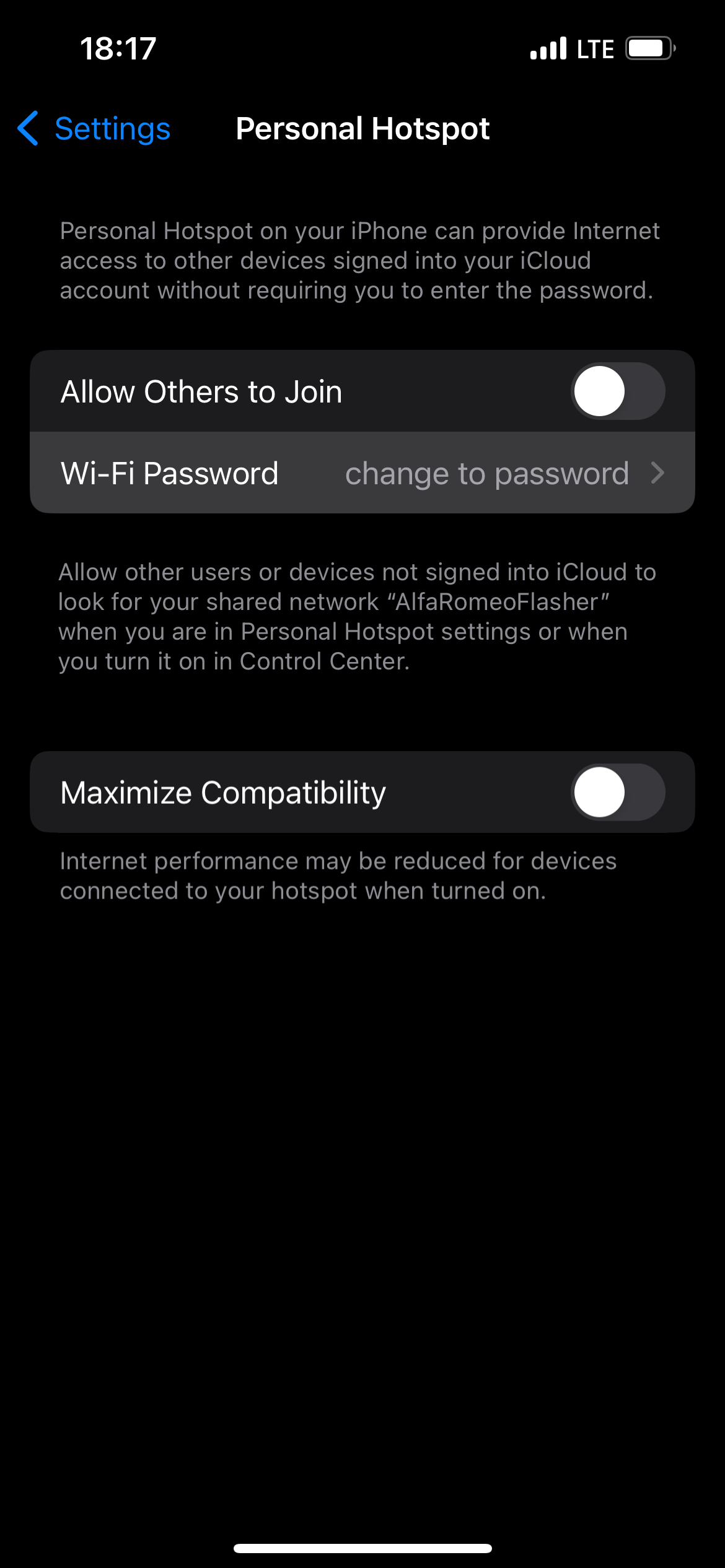
Task: Open the Wi-Fi Password row
Action: [x=362, y=473]
